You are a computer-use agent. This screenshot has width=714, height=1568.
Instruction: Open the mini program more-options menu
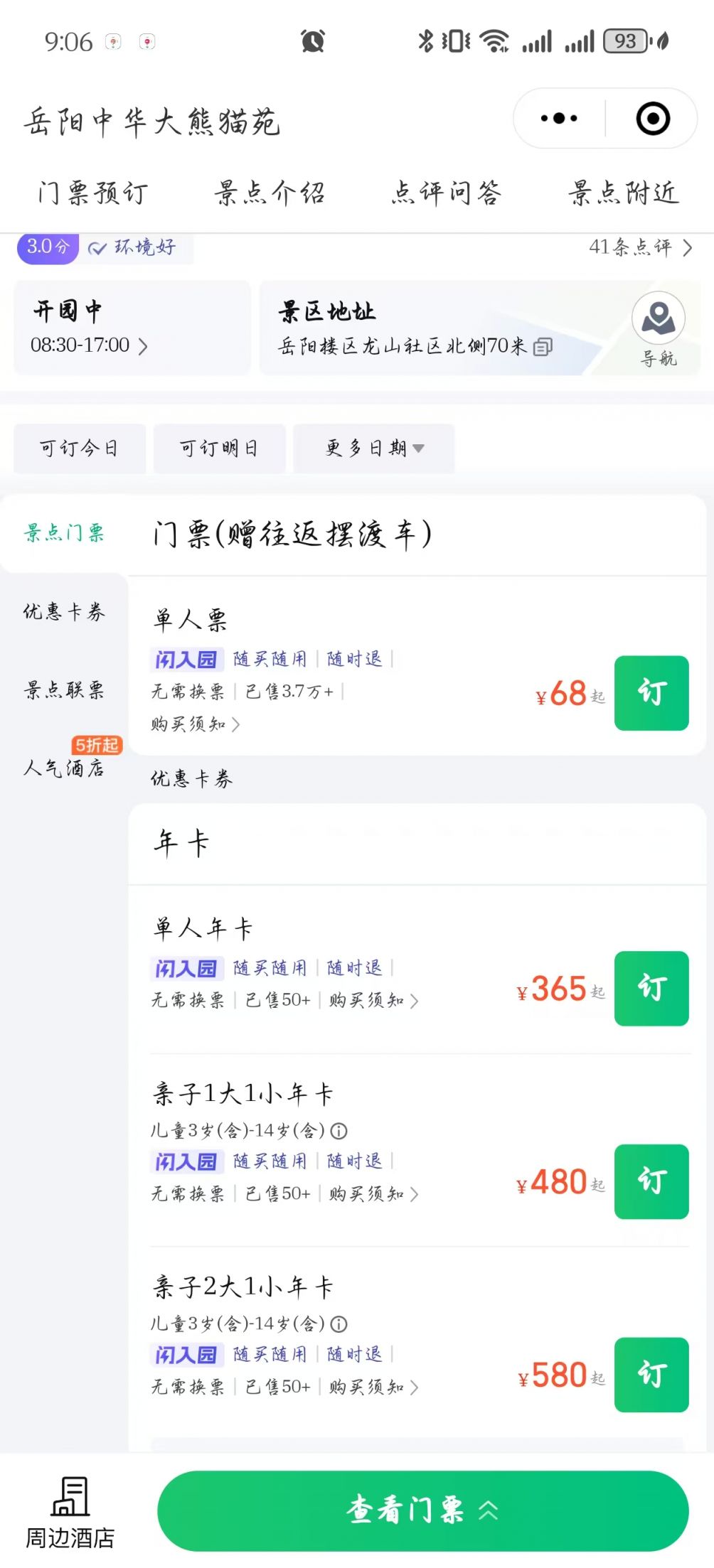[559, 119]
